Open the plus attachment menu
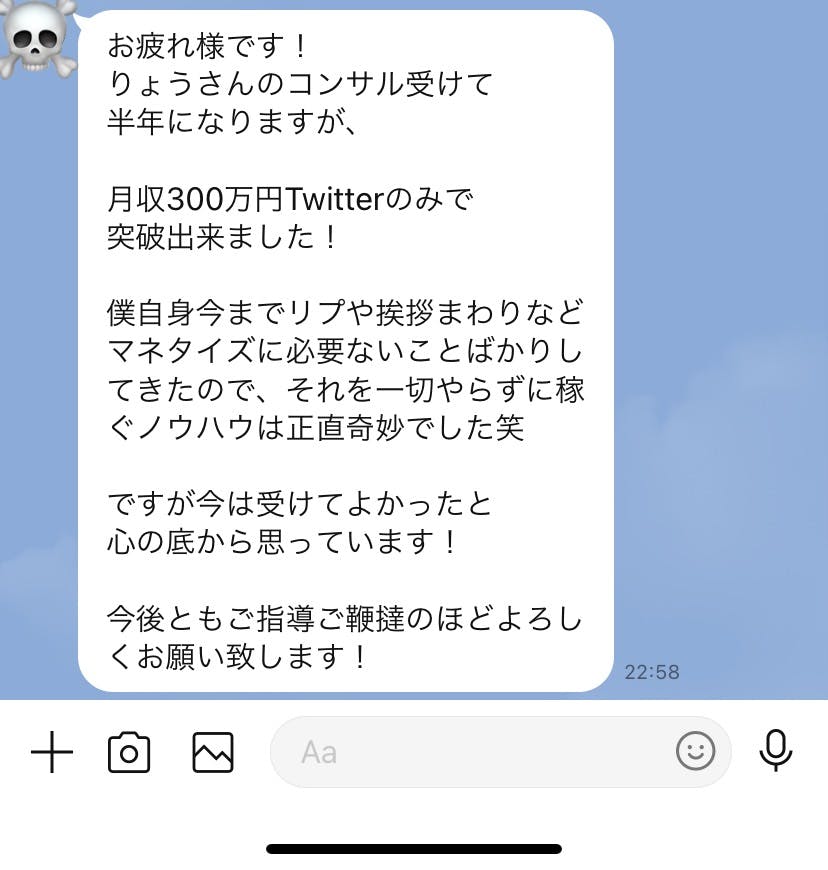Image resolution: width=828 pixels, height=870 pixels. pos(52,752)
